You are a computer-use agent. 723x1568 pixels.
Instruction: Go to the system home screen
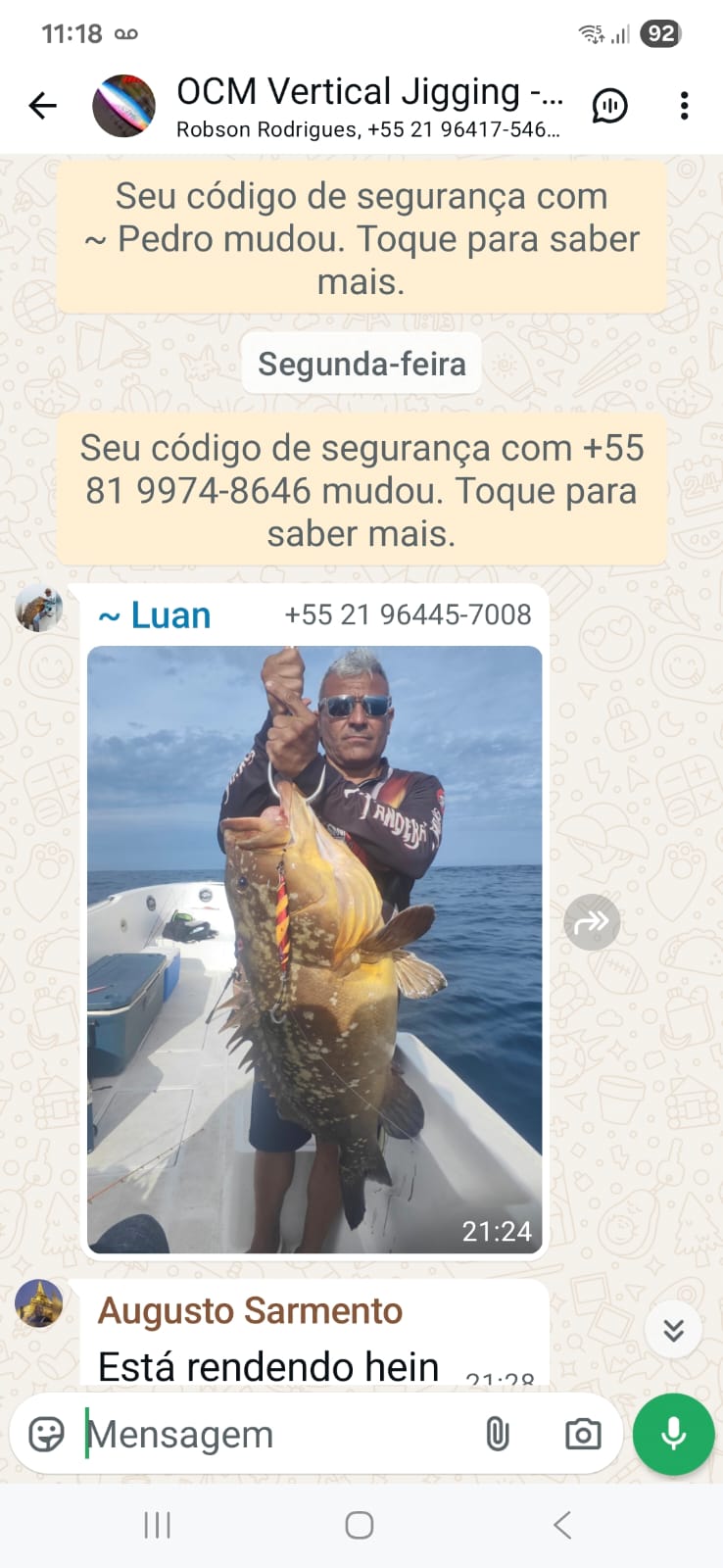360,1525
